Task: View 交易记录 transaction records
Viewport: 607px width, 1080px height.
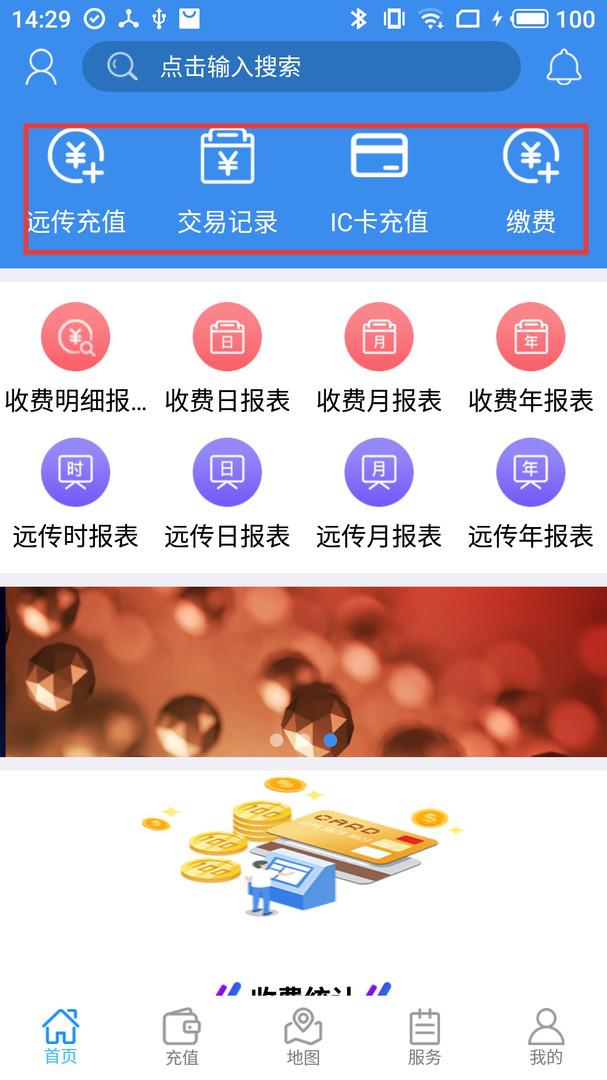Action: 227,182
